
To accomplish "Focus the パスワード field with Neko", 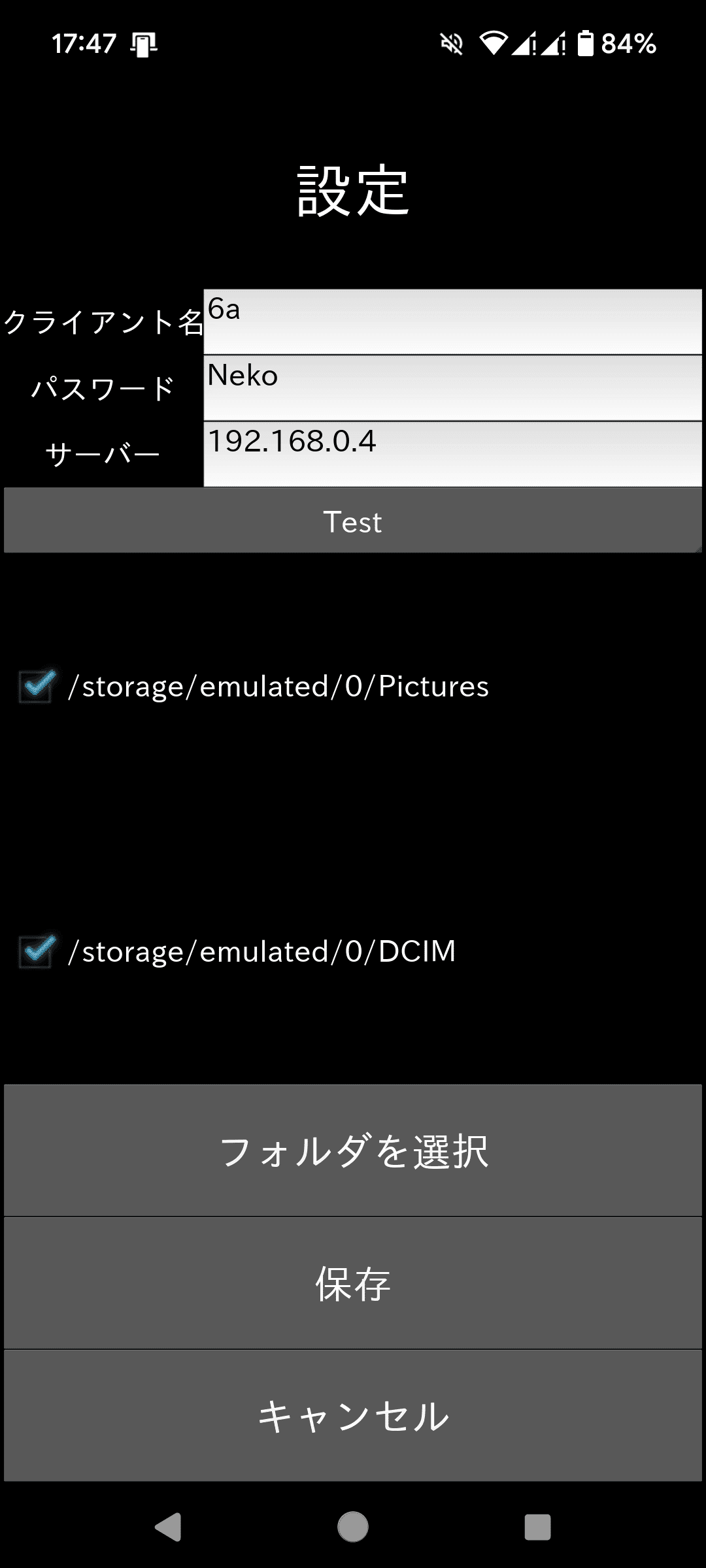I will [452, 388].
